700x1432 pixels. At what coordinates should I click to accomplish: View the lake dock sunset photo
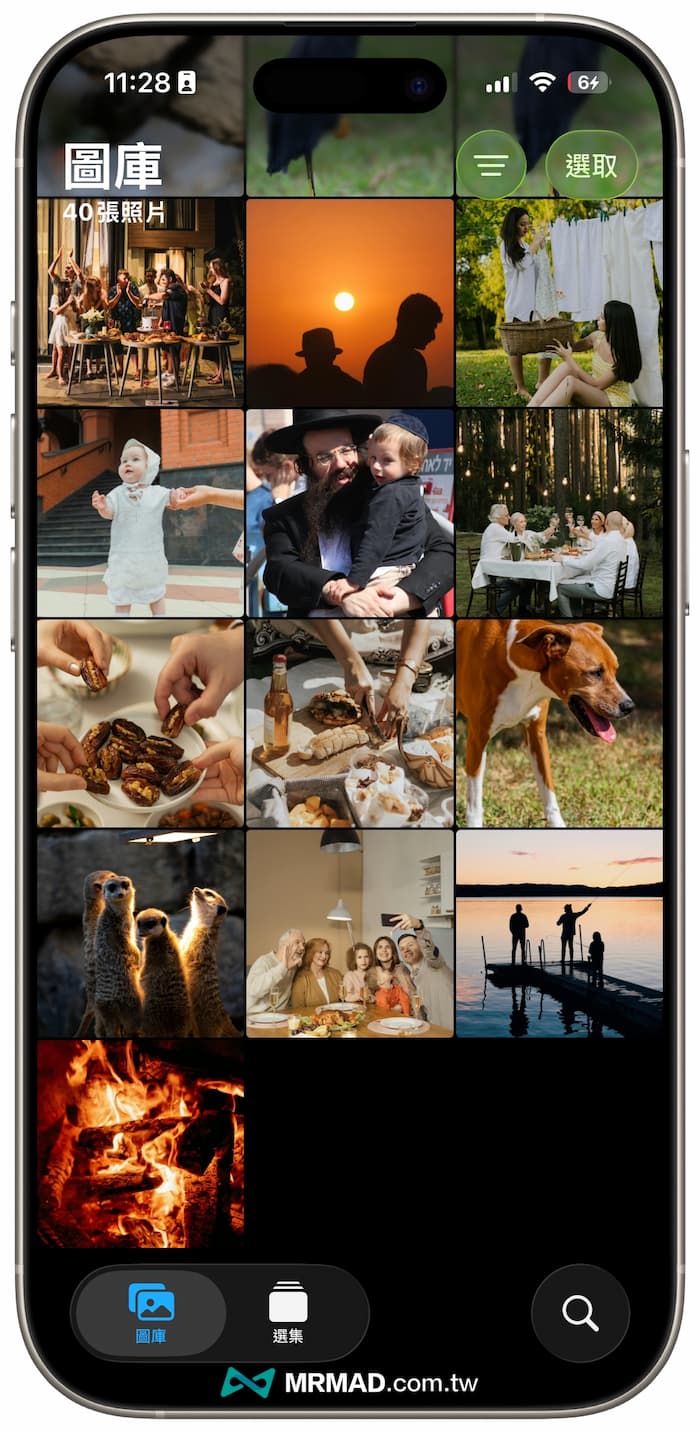559,933
